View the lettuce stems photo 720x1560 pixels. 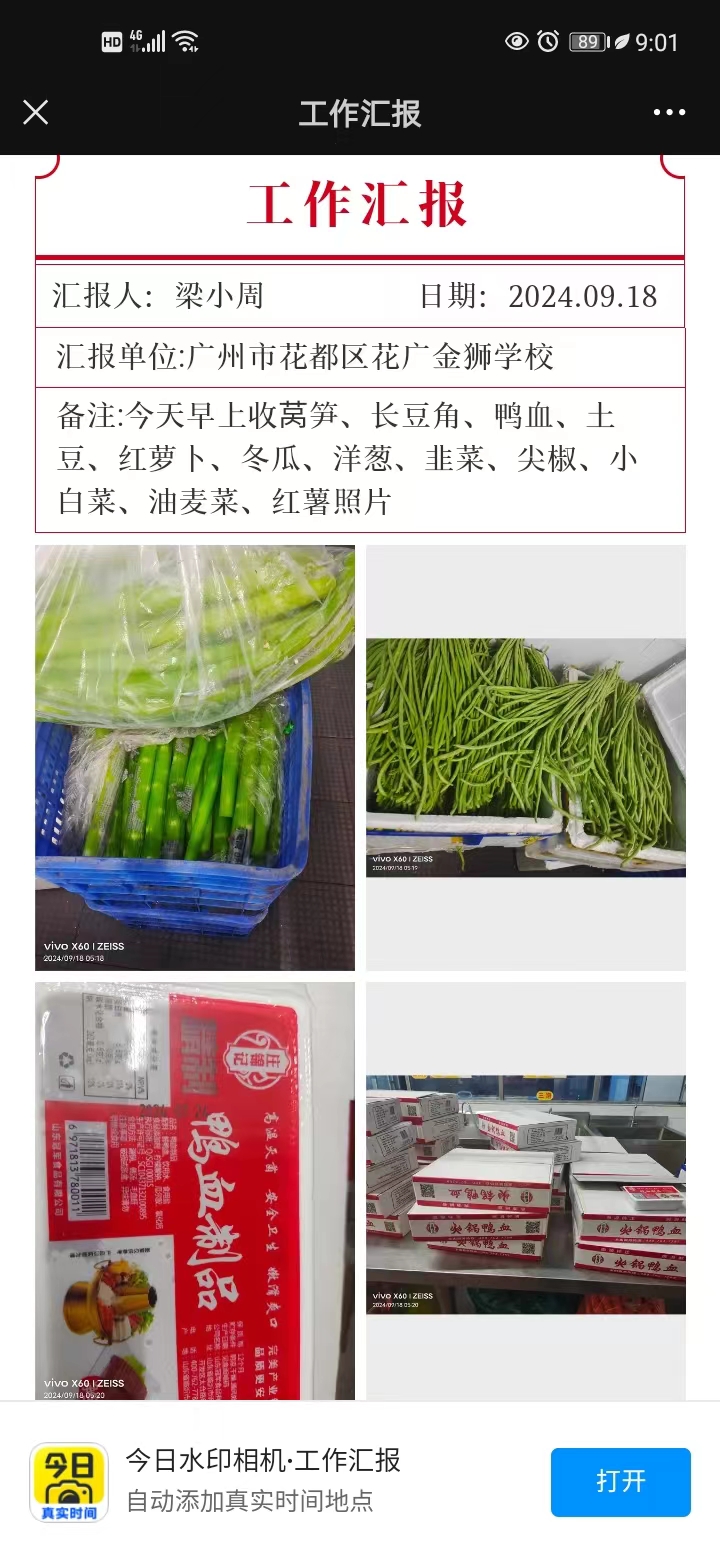click(195, 757)
